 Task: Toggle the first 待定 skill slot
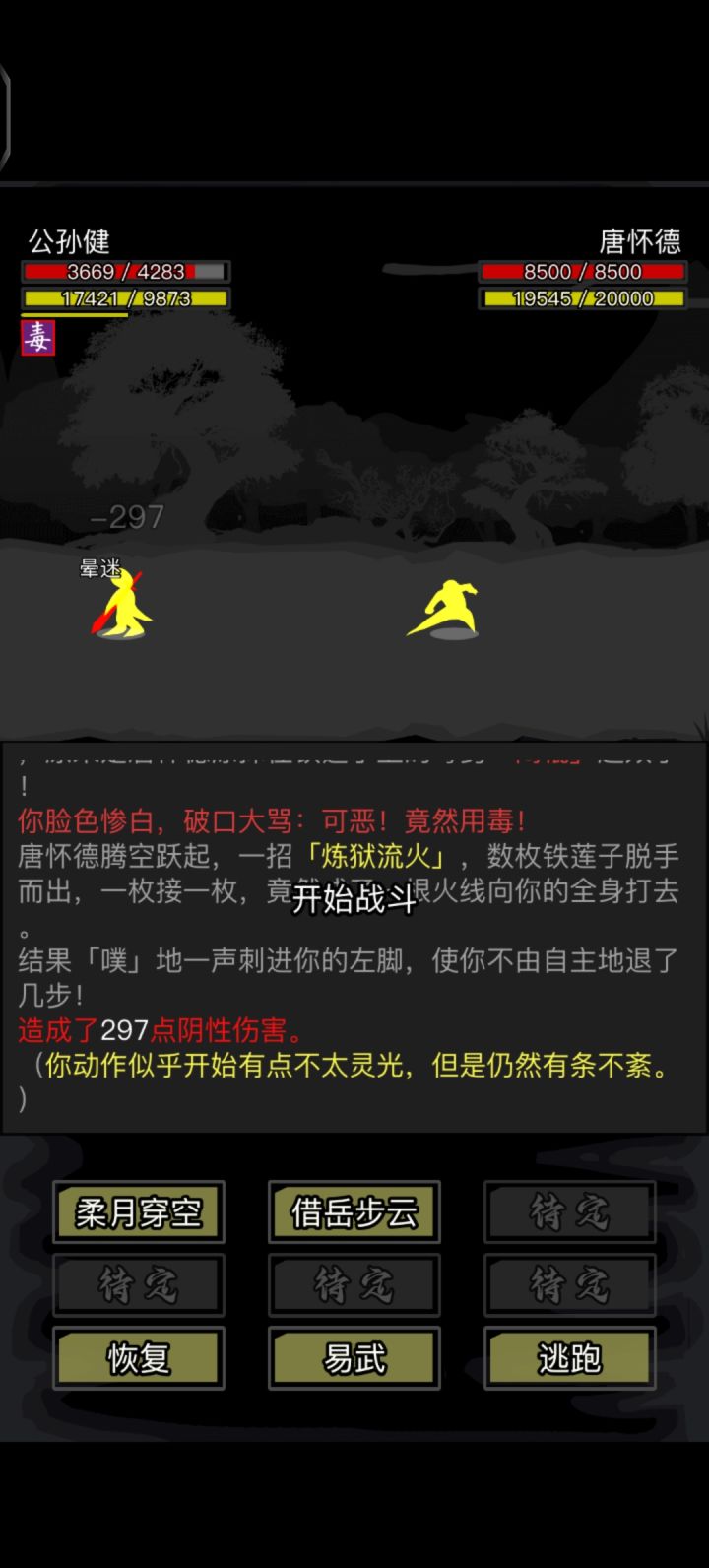click(569, 1211)
